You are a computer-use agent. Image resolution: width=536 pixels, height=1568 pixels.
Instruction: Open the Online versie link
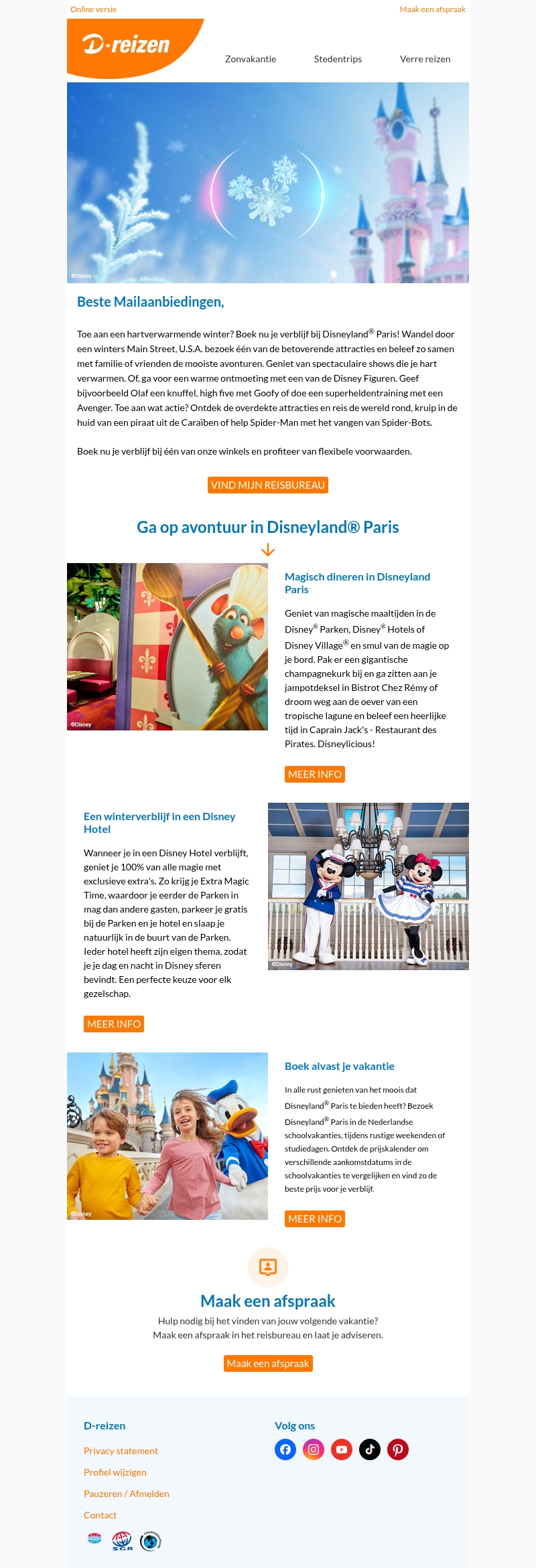click(93, 9)
